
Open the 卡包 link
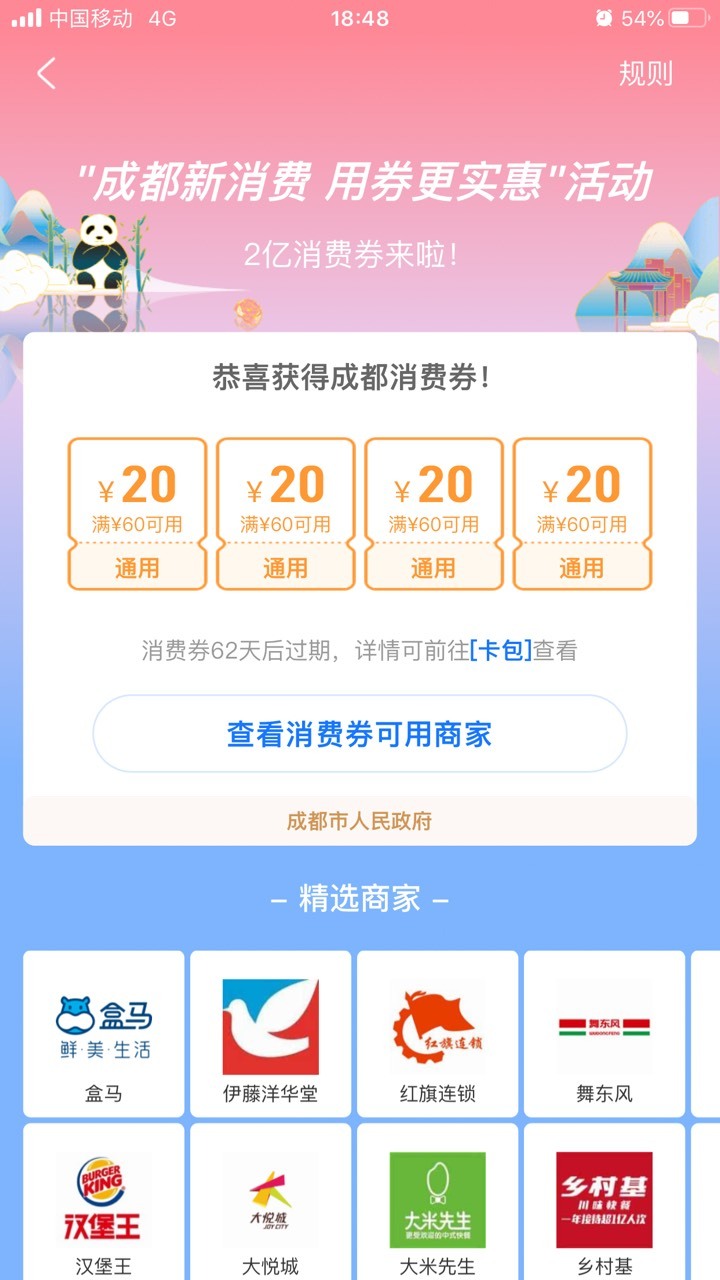click(501, 651)
